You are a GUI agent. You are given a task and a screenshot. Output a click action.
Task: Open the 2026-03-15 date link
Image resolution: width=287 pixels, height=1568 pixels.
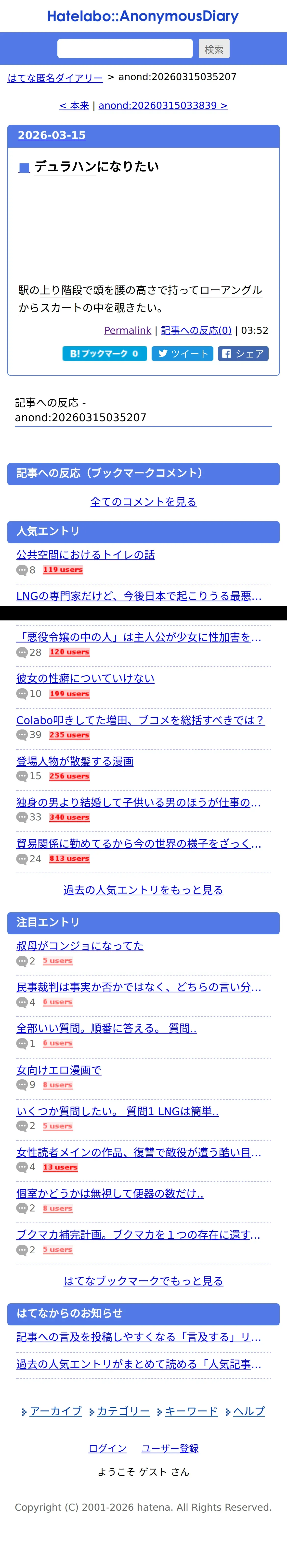52,135
